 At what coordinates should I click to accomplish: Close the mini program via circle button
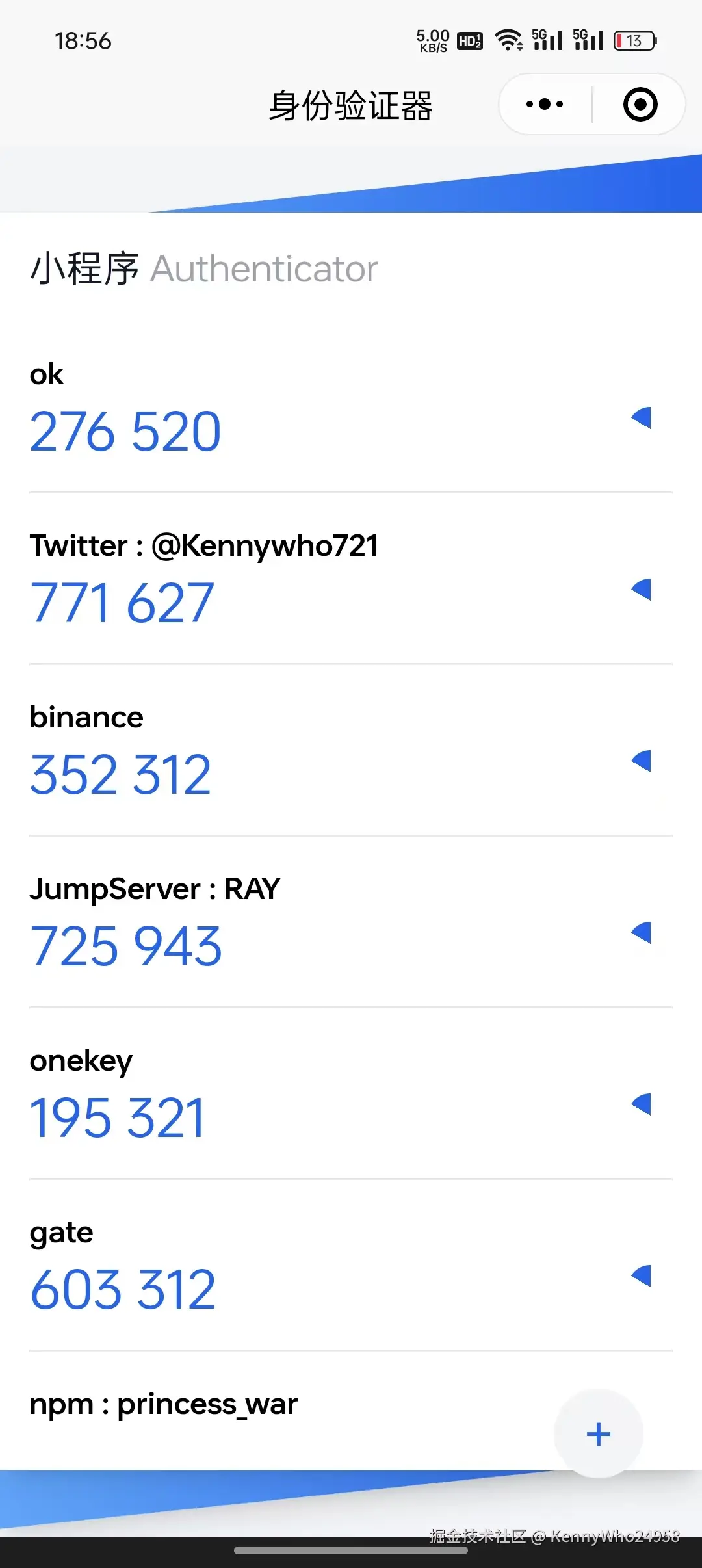pyautogui.click(x=640, y=104)
